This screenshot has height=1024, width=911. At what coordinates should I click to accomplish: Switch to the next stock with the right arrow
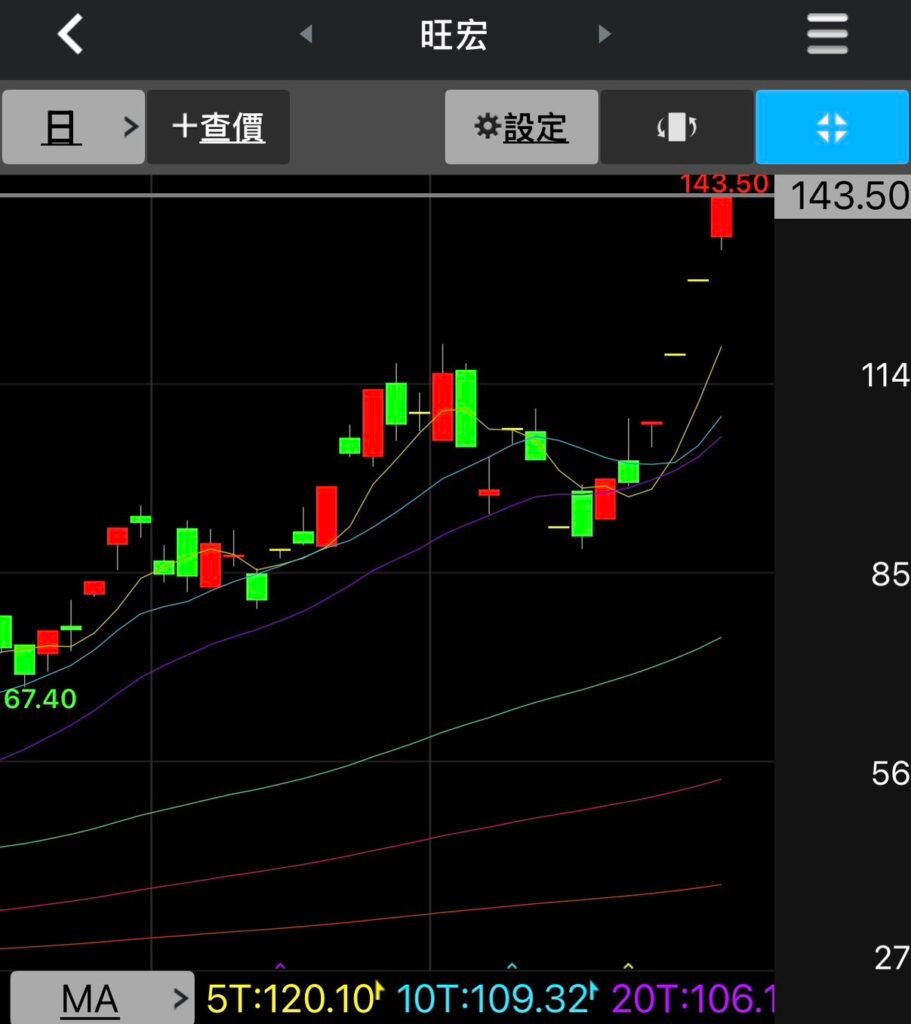[x=604, y=35]
